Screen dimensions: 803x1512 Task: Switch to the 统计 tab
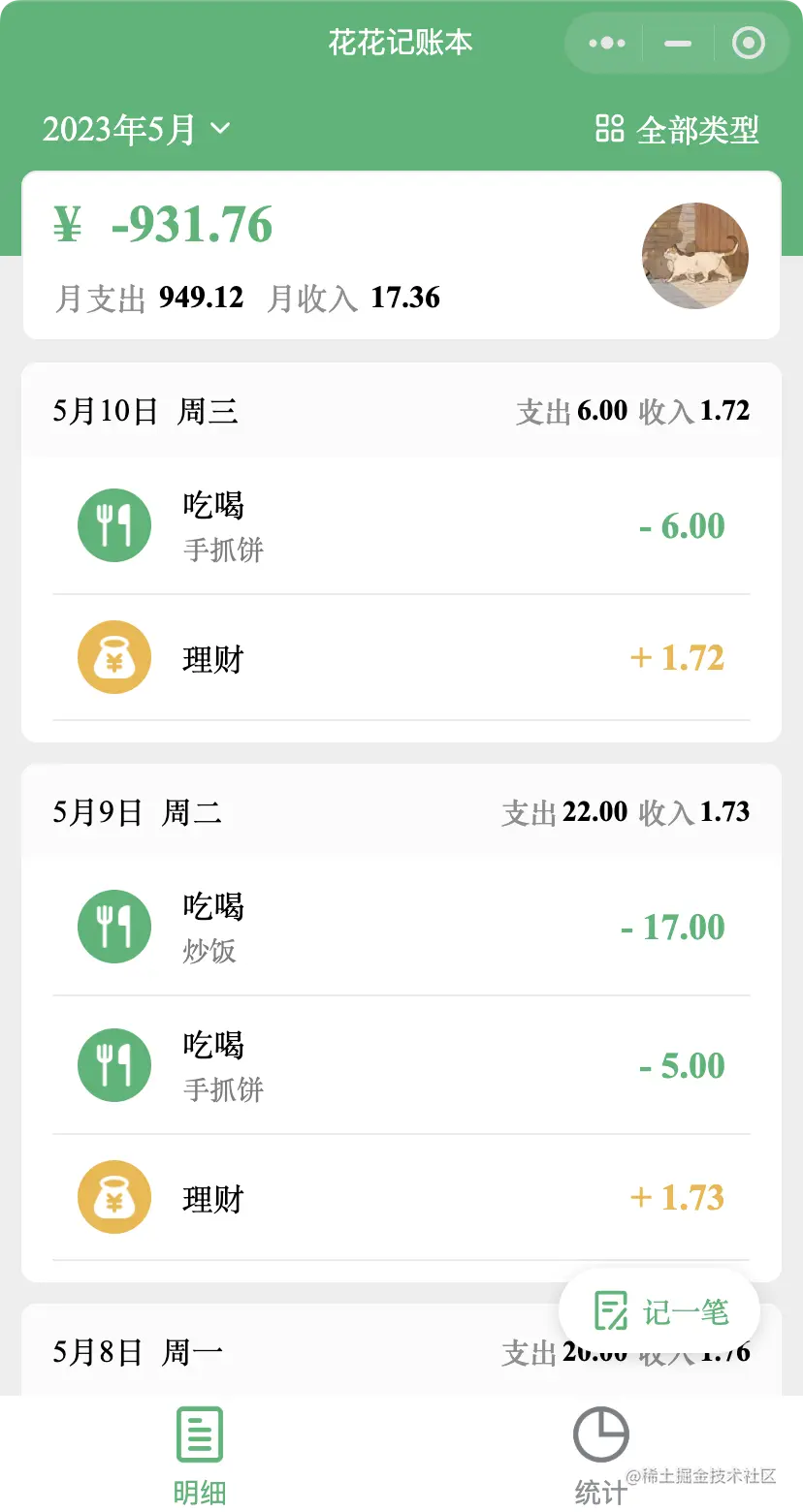tap(600, 1454)
